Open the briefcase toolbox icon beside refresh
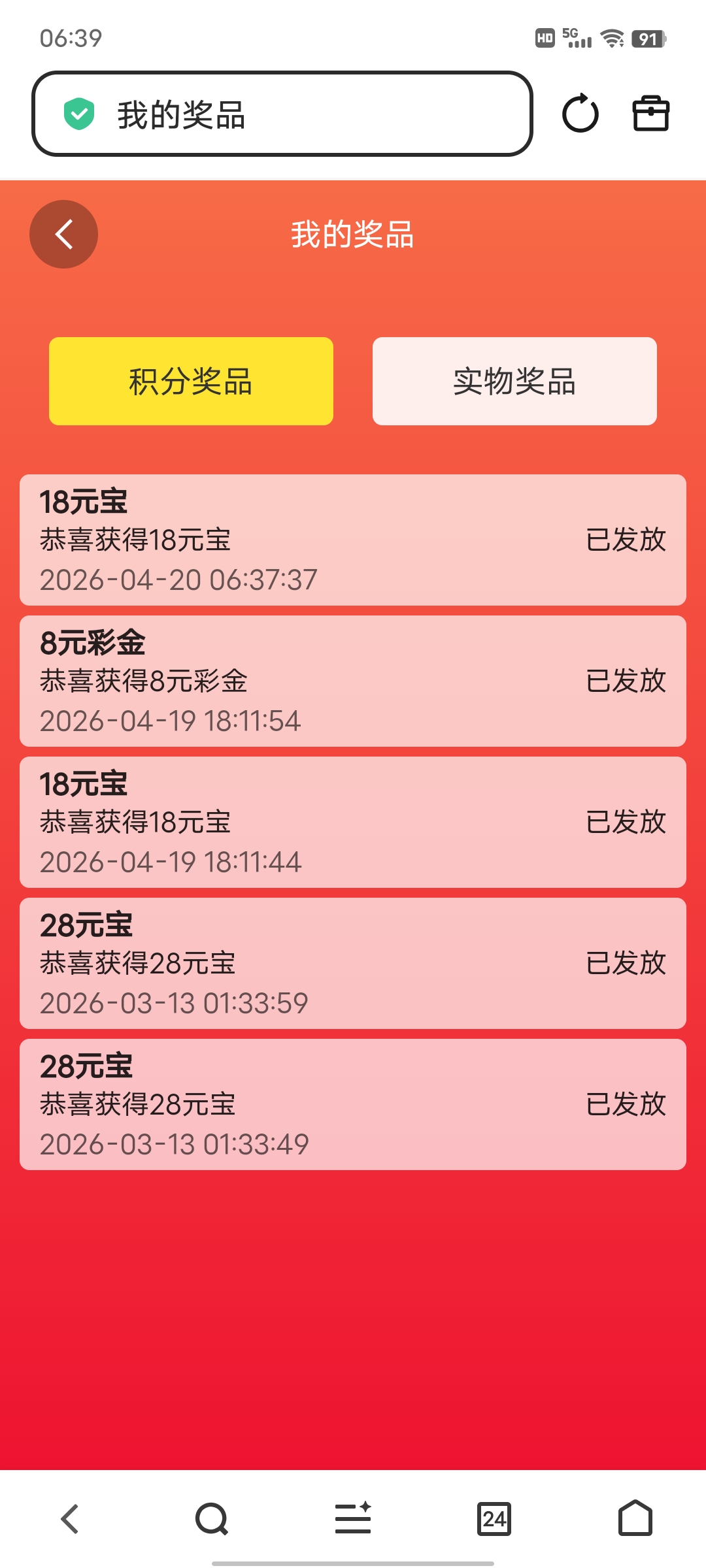 pyautogui.click(x=652, y=114)
